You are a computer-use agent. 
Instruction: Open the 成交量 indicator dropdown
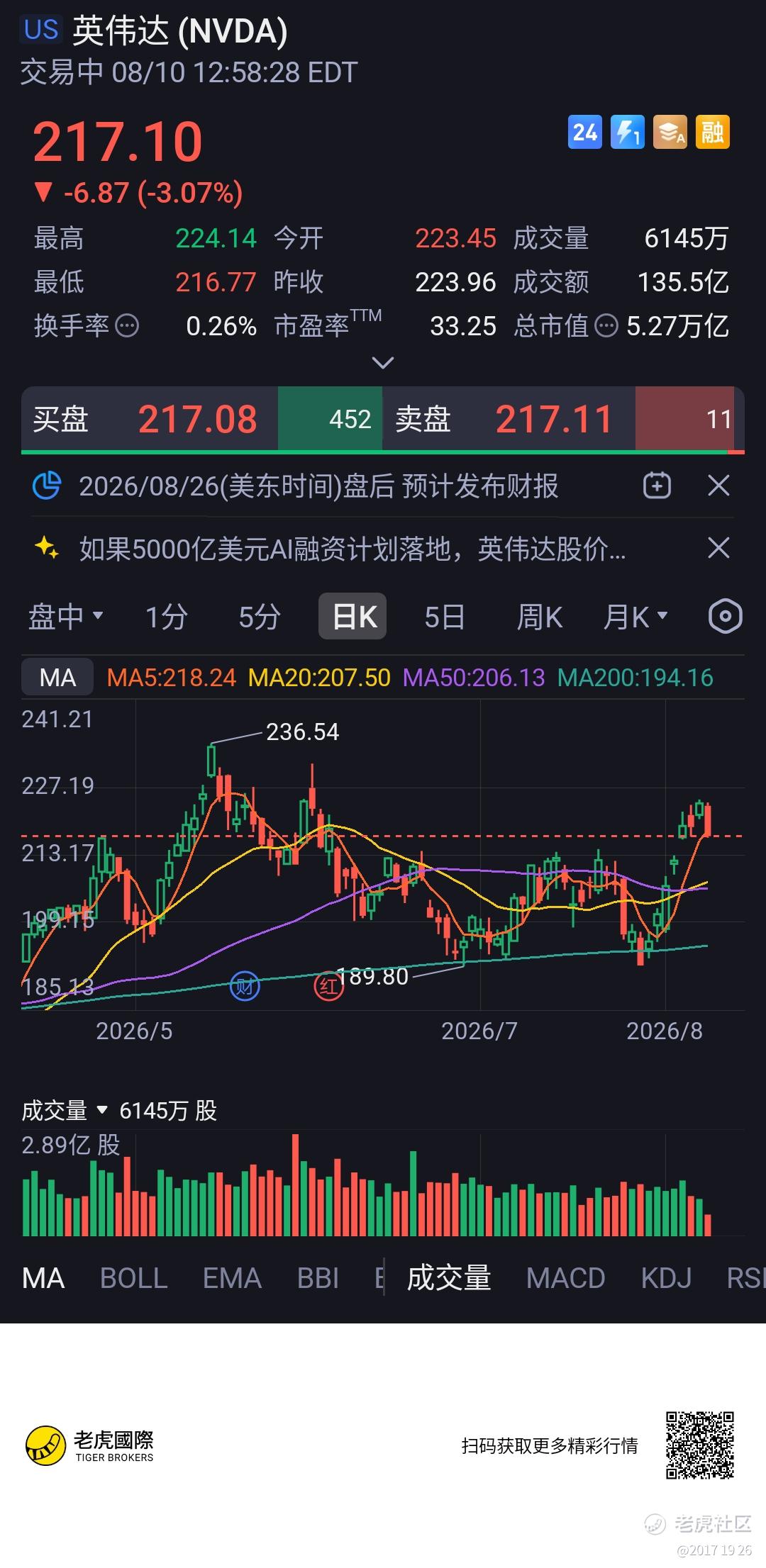[x=65, y=1110]
